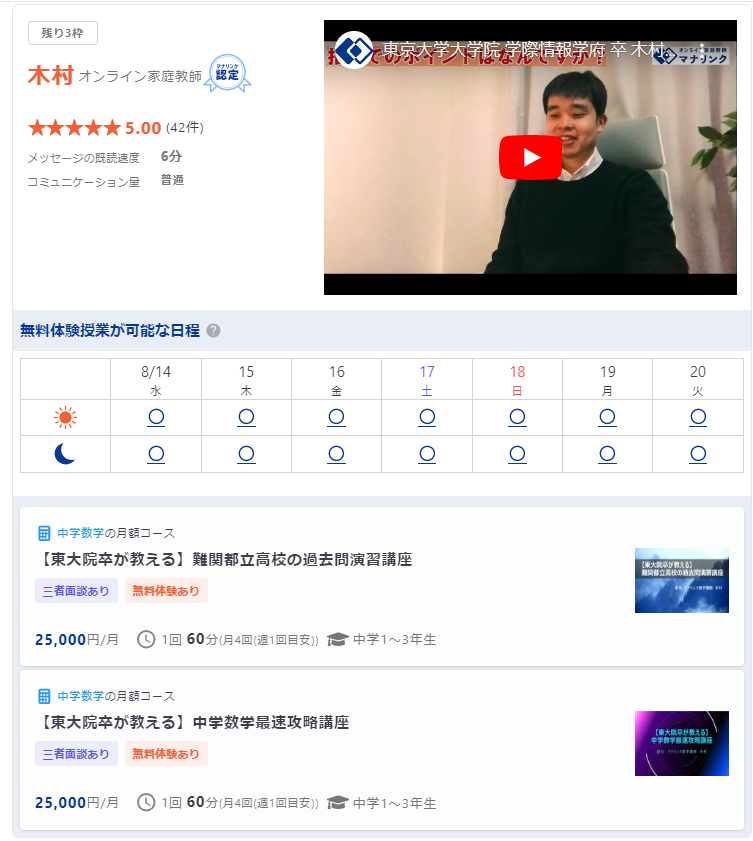Open tutor 木村's profile name

[51, 75]
